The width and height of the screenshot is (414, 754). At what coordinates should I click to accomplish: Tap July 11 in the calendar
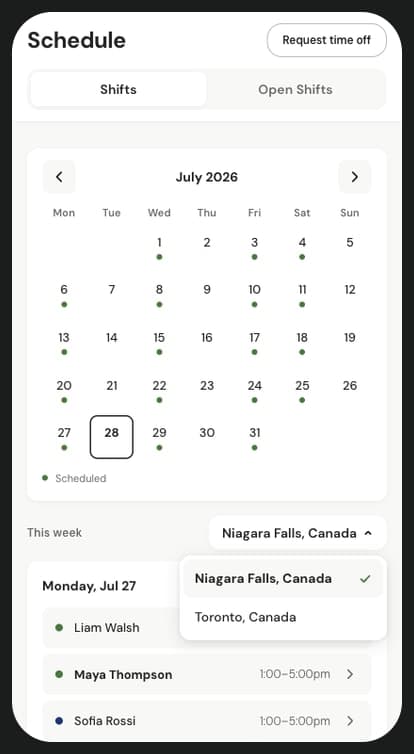[302, 294]
